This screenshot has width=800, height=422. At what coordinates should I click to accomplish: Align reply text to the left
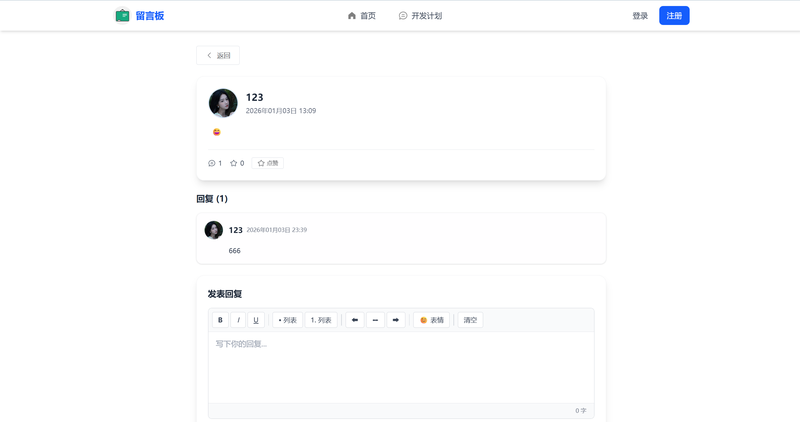coord(355,320)
